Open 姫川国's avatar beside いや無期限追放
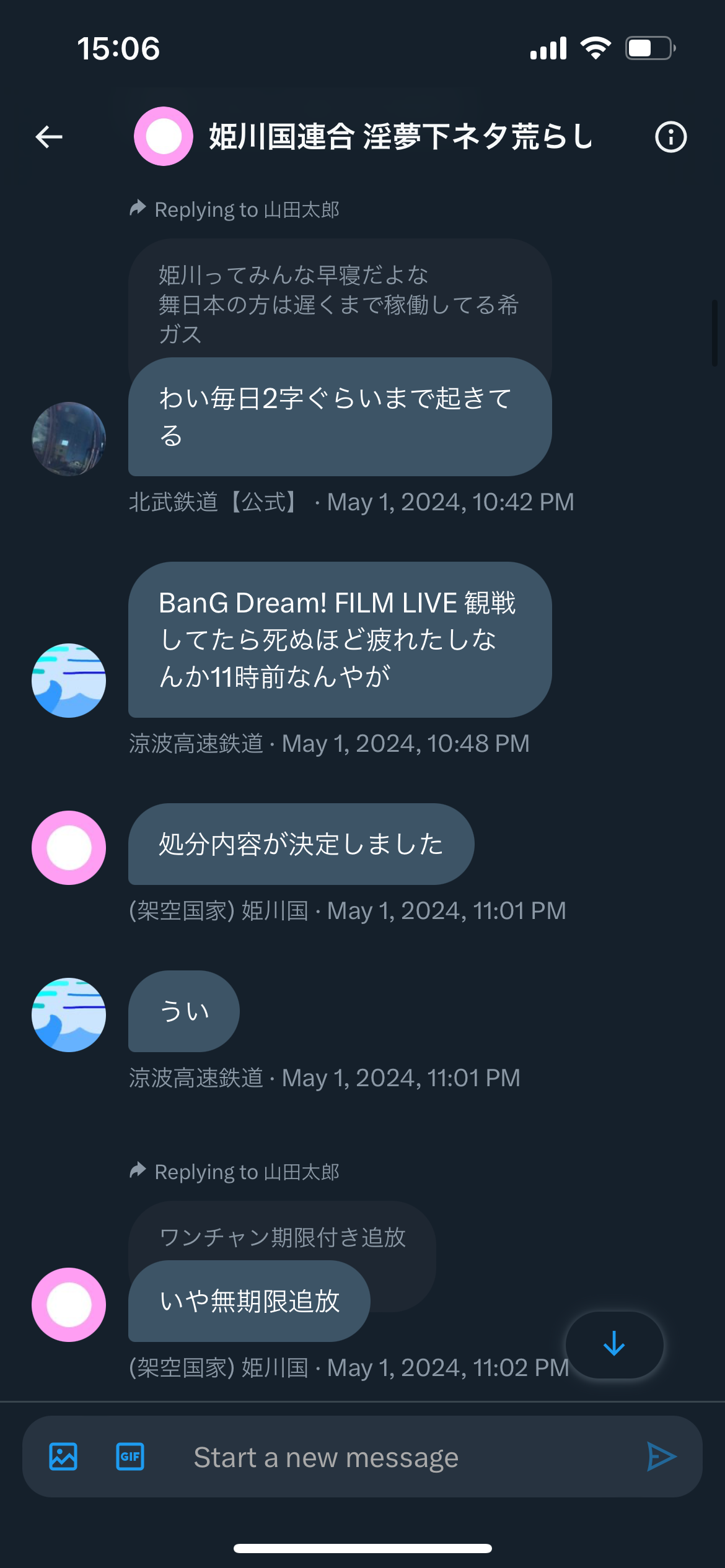This screenshot has height=1568, width=725. click(x=69, y=1305)
